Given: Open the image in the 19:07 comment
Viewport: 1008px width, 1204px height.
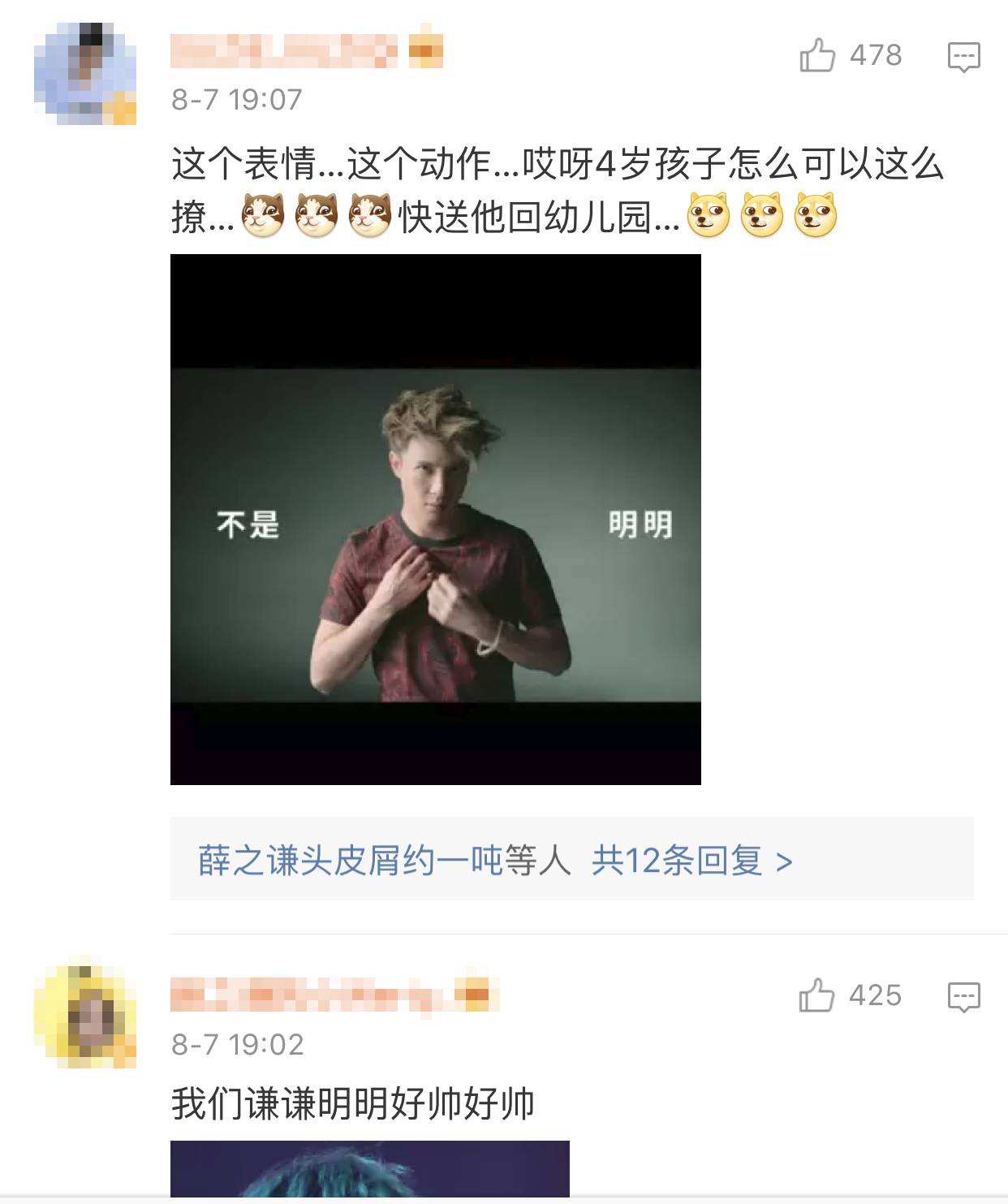Looking at the screenshot, I should pos(435,520).
